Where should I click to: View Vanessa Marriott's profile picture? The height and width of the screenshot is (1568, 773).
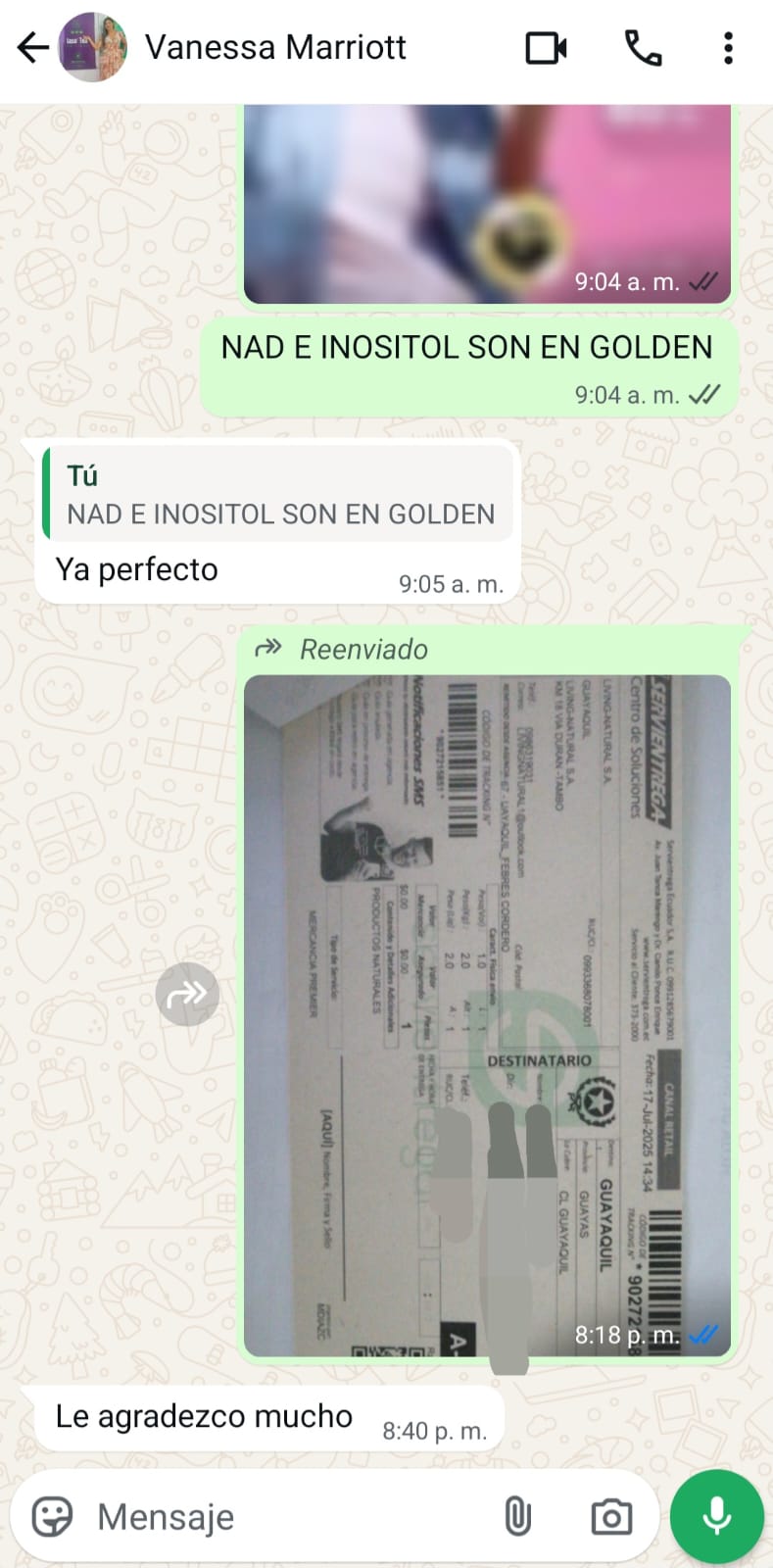[x=93, y=47]
